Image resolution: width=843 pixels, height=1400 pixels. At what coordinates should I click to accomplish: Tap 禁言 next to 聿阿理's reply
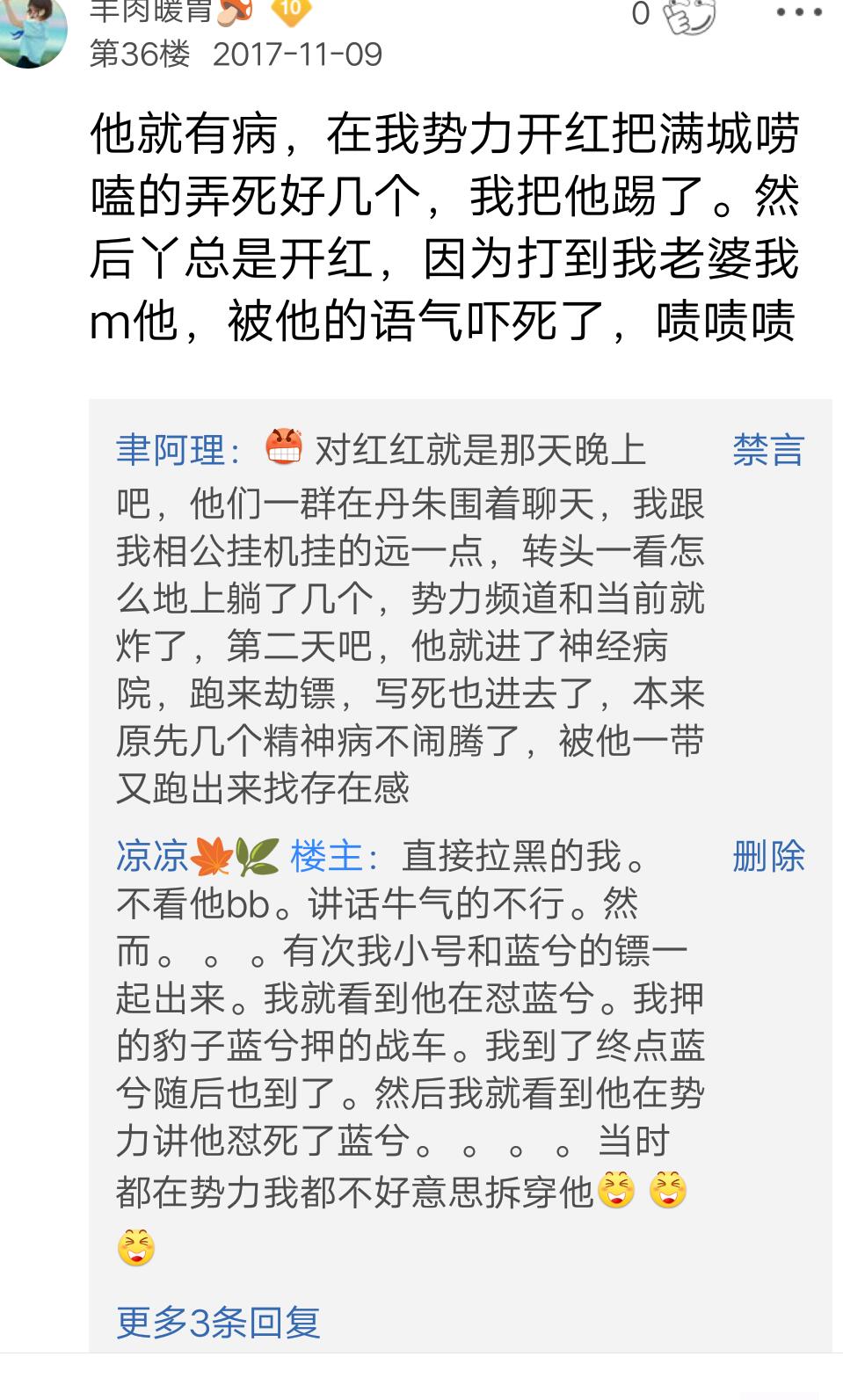[x=768, y=450]
